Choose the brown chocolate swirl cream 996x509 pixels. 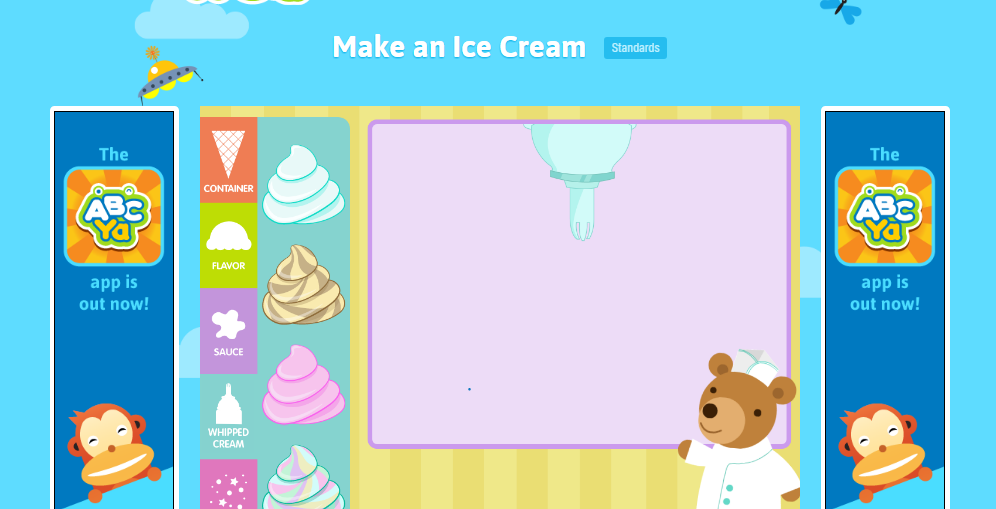coord(303,285)
